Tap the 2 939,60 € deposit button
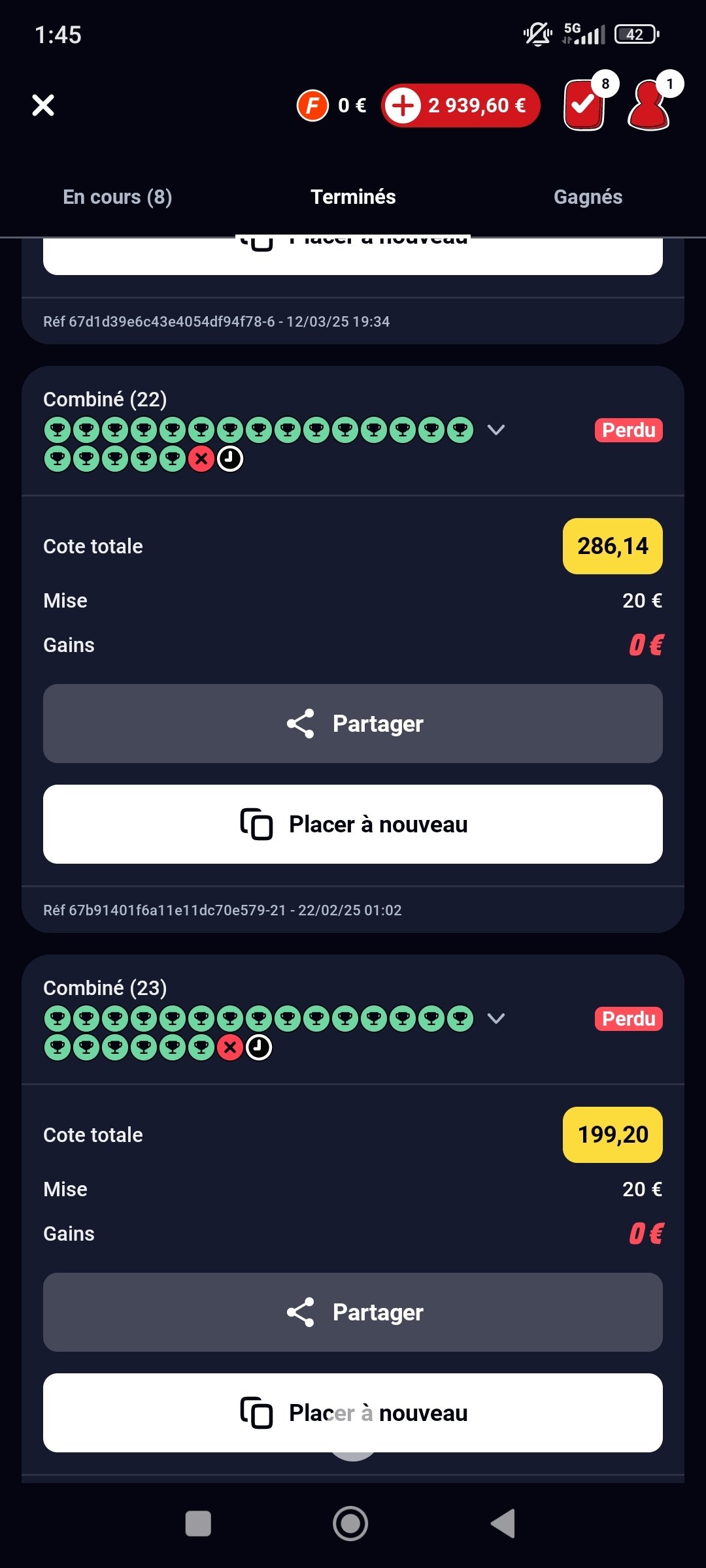Image resolution: width=706 pixels, height=1568 pixels. [461, 105]
